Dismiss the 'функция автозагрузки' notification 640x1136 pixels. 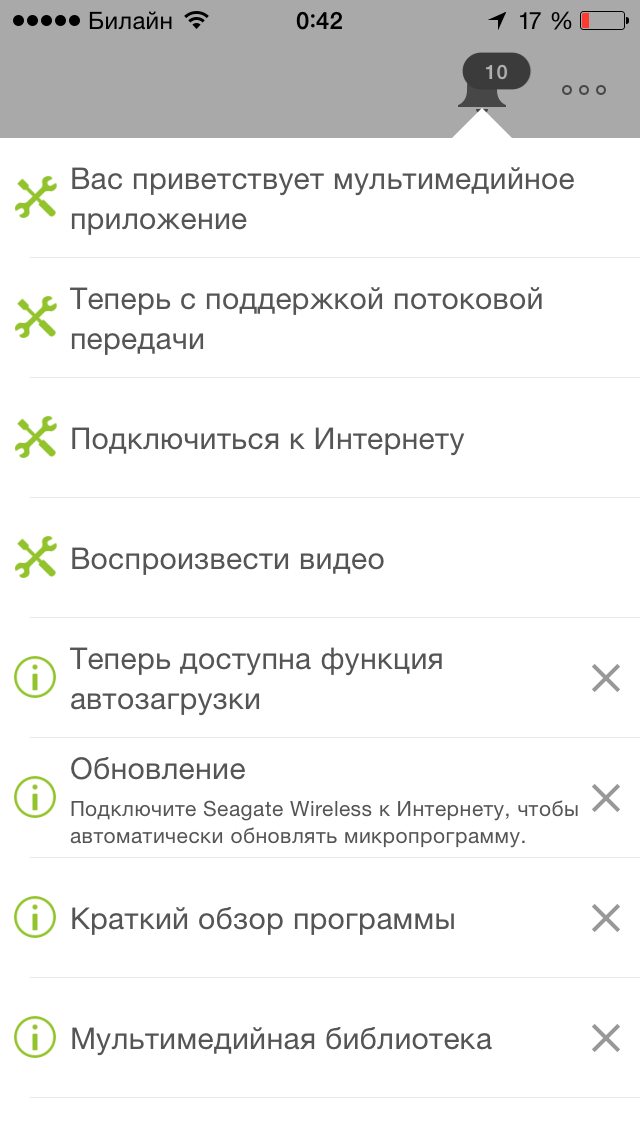(606, 679)
